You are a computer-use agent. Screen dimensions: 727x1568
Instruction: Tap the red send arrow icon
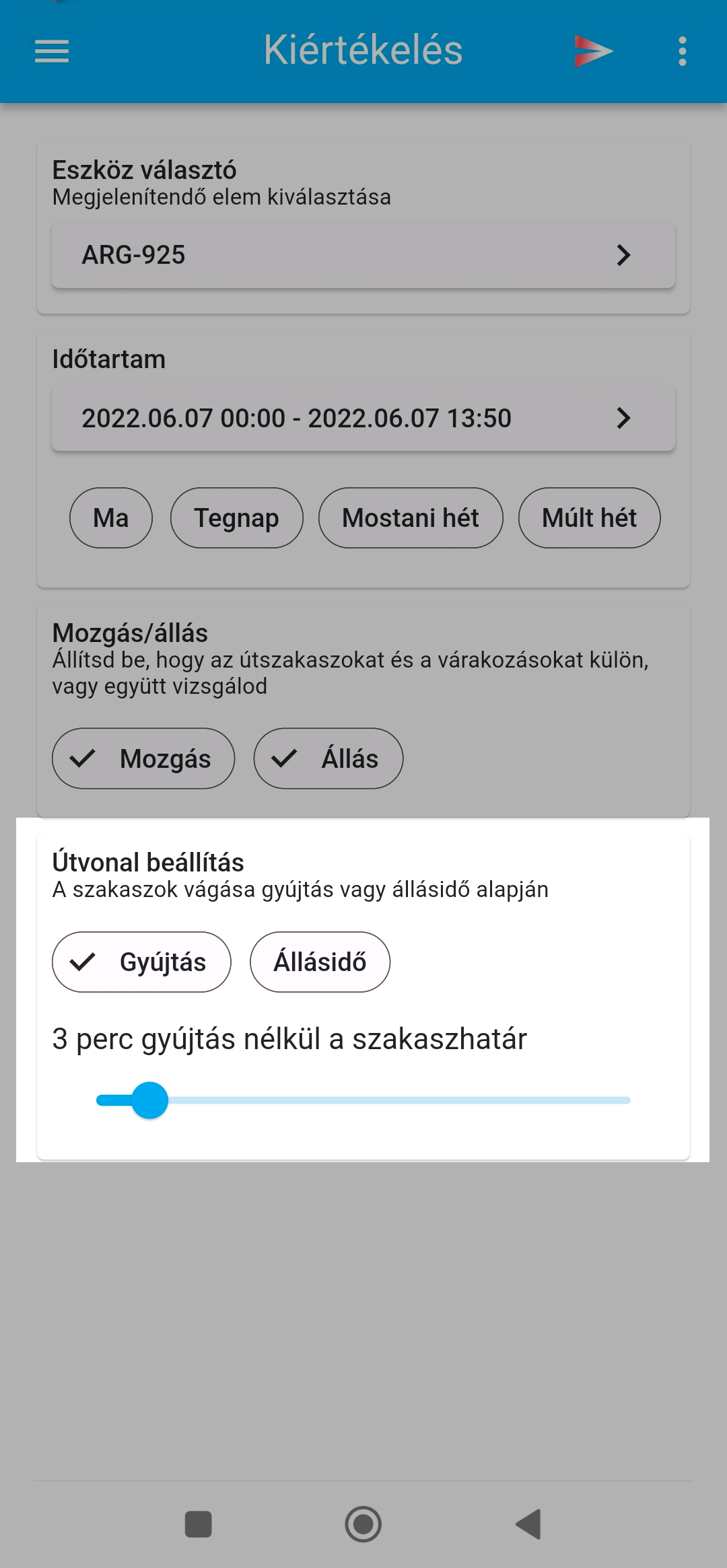click(592, 51)
